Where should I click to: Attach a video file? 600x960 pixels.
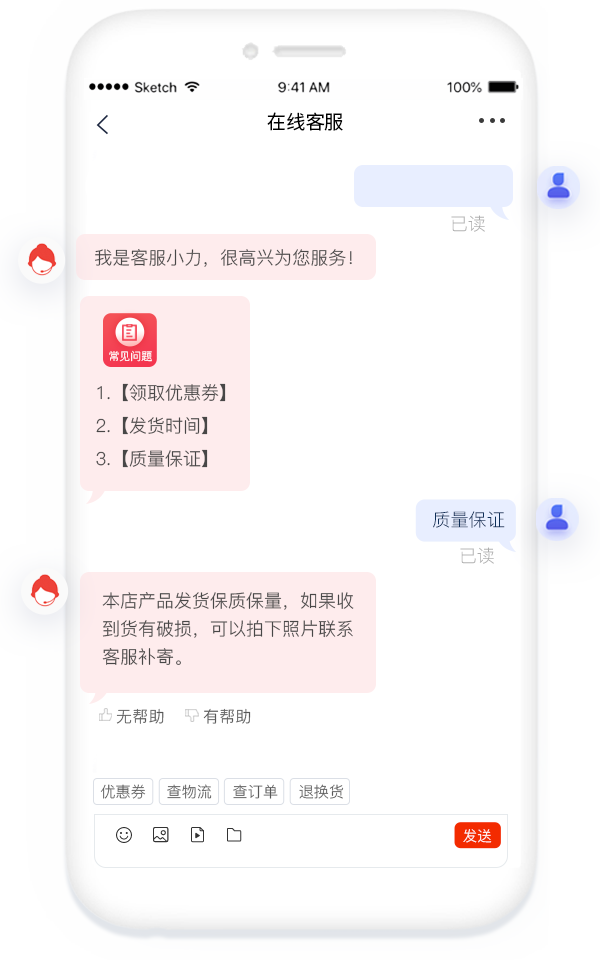click(x=197, y=835)
